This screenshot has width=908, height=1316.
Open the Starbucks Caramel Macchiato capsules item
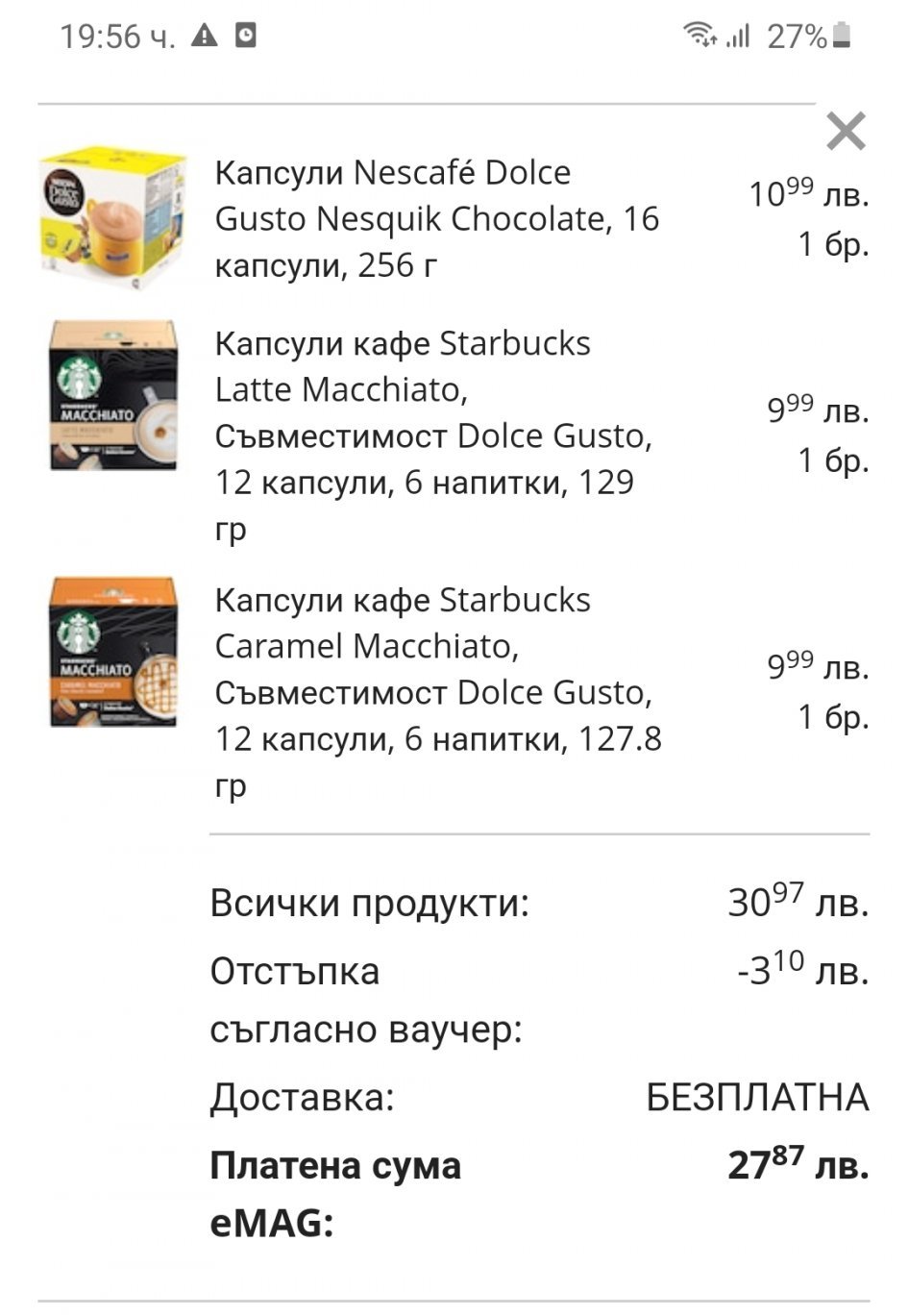pyautogui.click(x=437, y=692)
